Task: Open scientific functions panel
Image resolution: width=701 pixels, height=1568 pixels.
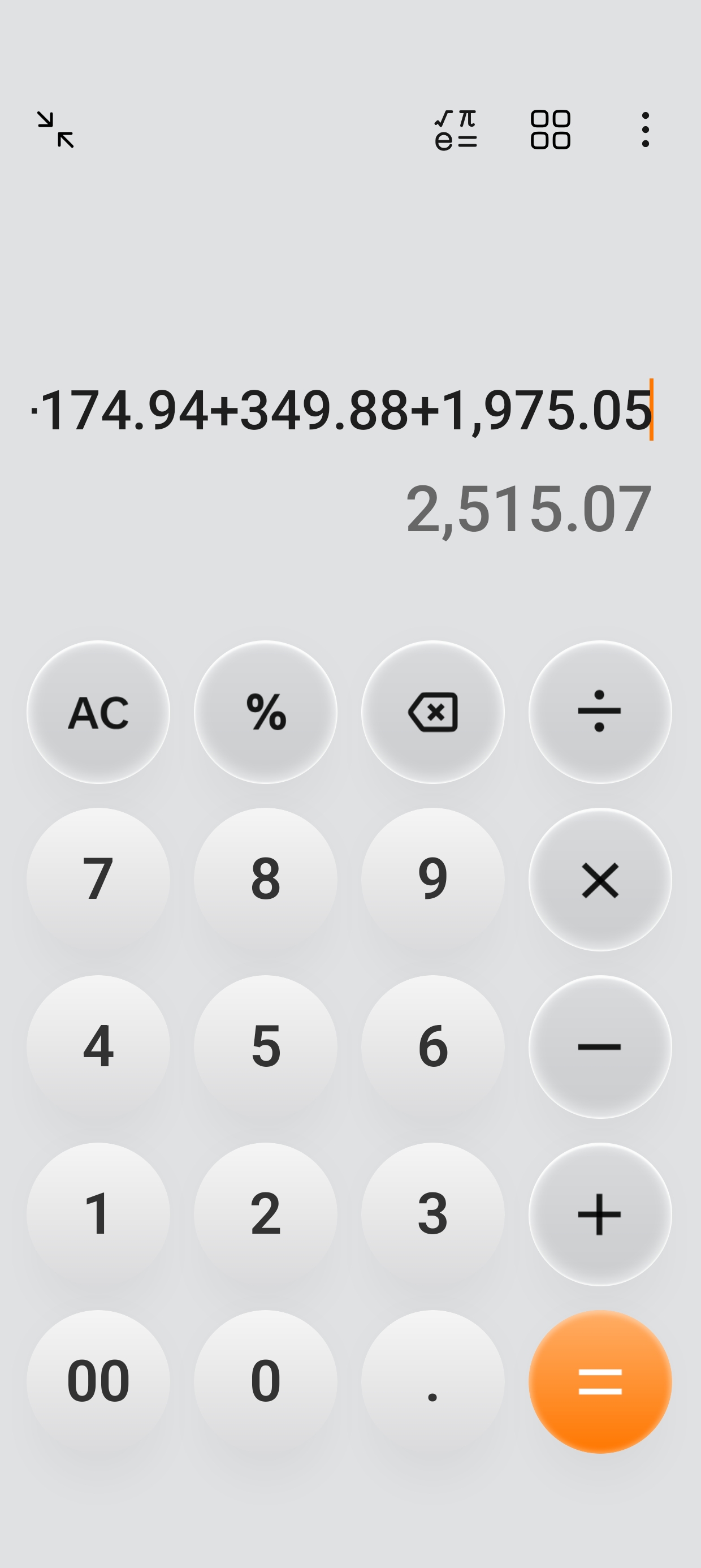Action: (456, 130)
